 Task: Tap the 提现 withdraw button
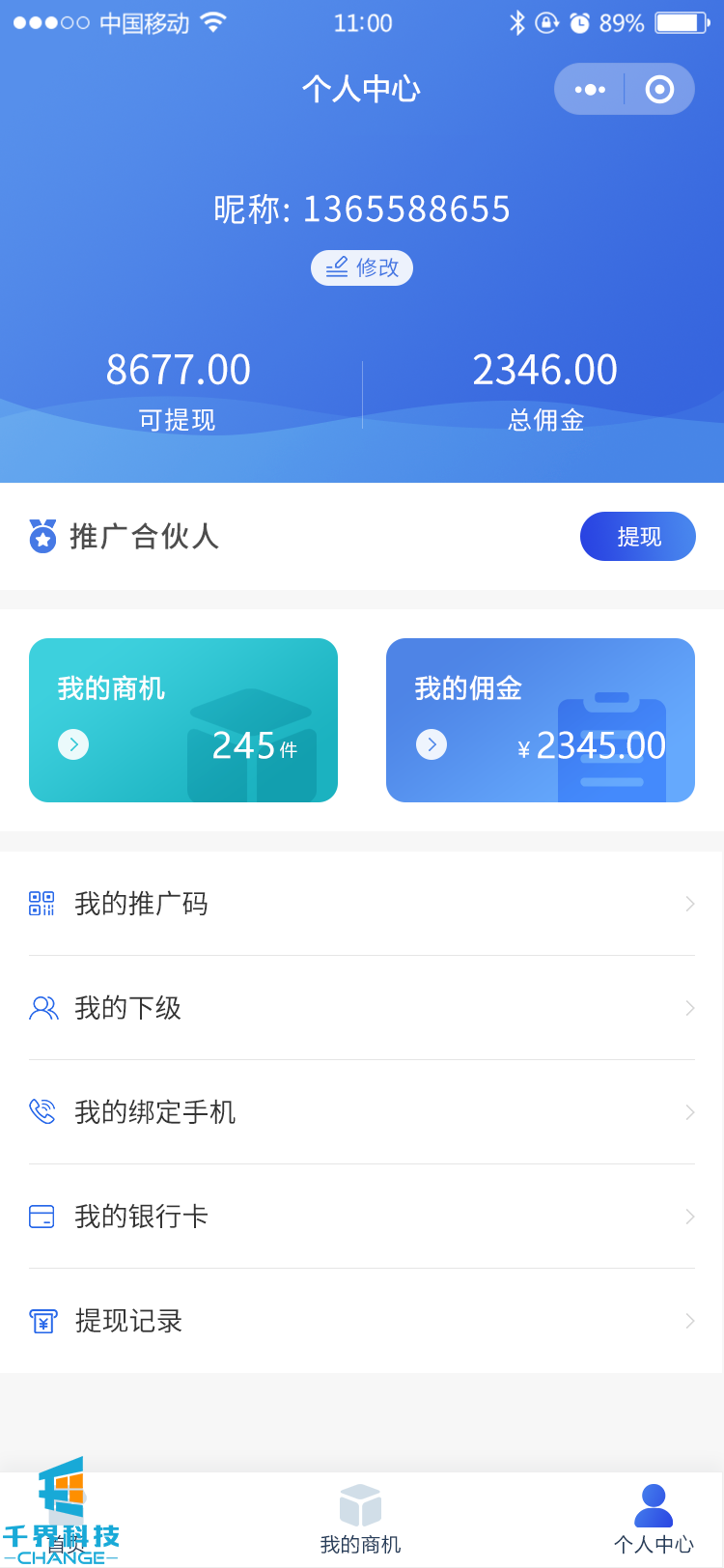637,537
